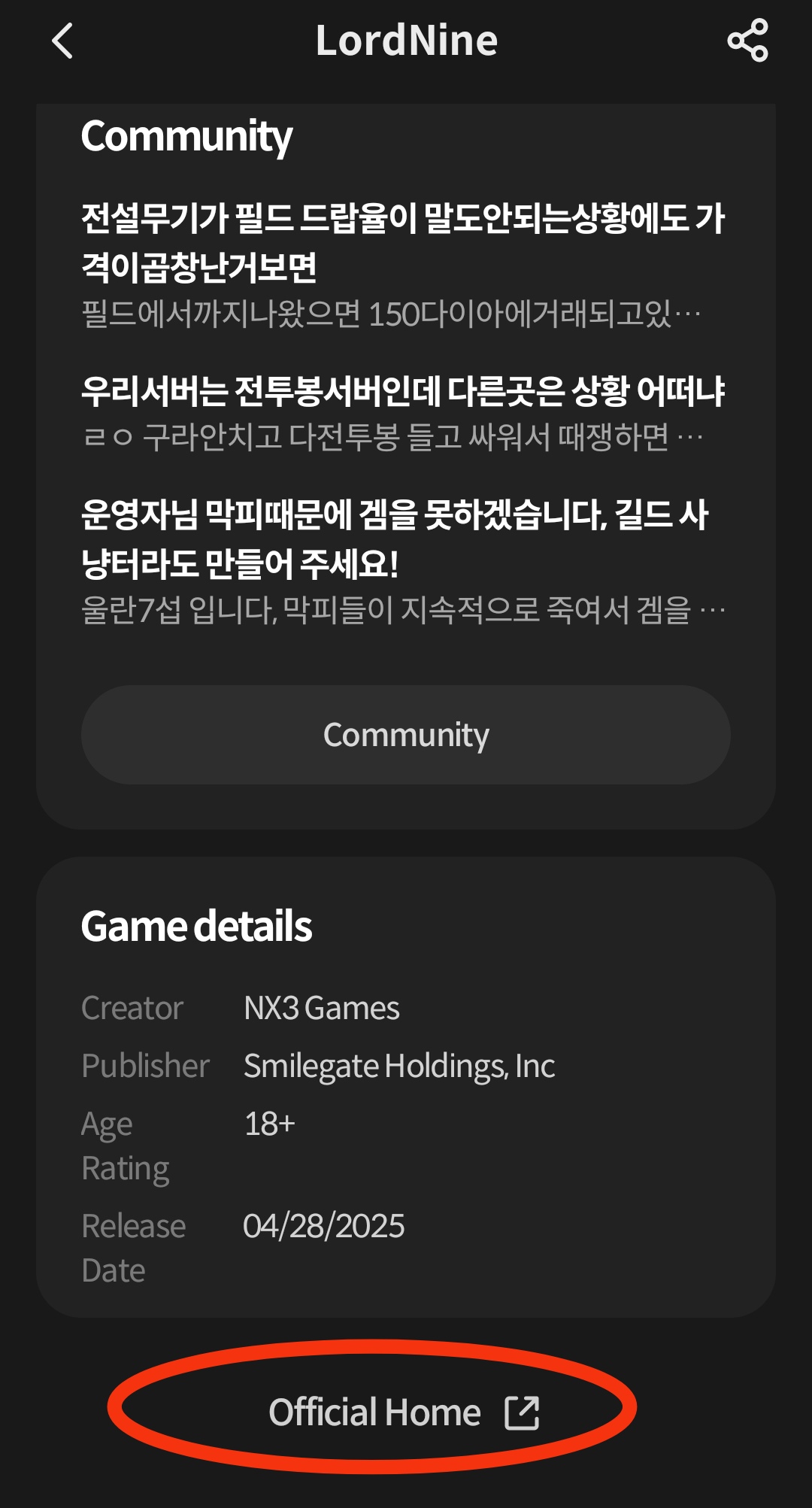Open the Official Home link

(404, 1412)
